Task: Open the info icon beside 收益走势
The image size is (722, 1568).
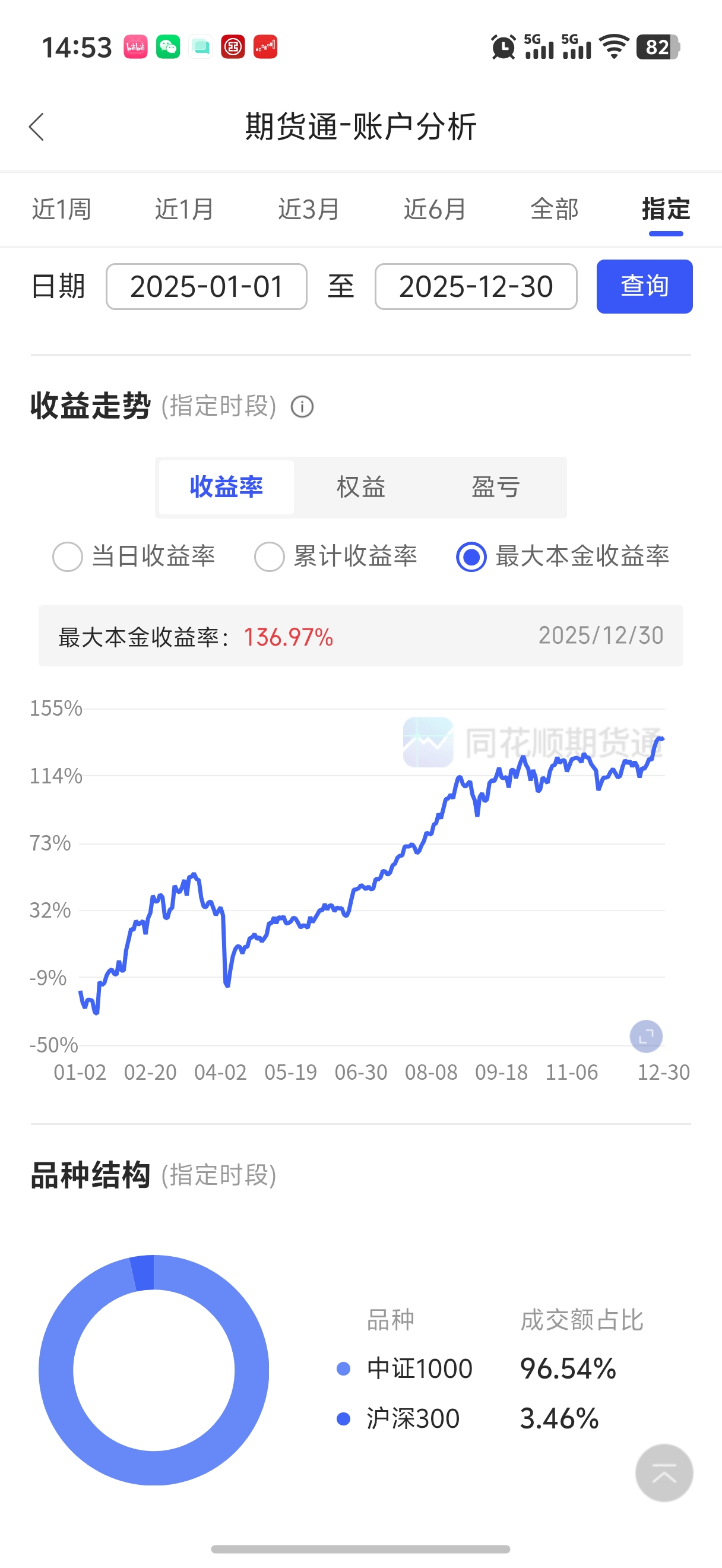Action: click(x=302, y=407)
